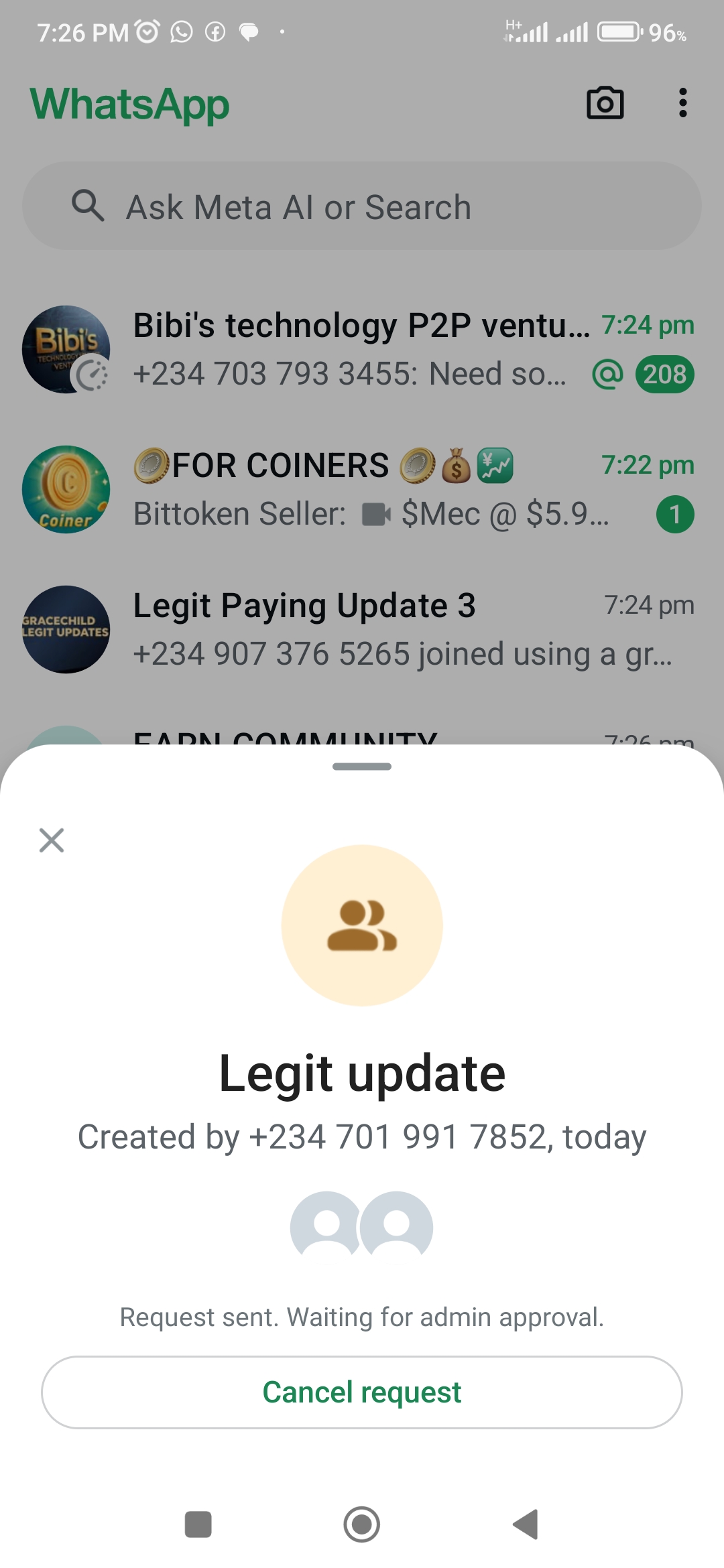Tap the sheet drag handle
The image size is (724, 1568).
(x=362, y=767)
